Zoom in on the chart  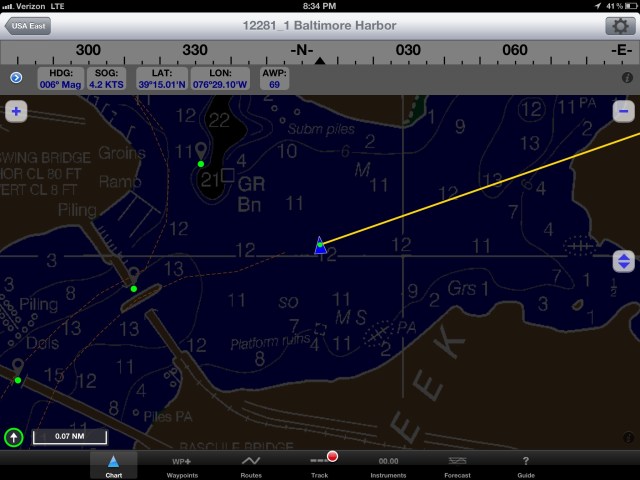pos(16,112)
